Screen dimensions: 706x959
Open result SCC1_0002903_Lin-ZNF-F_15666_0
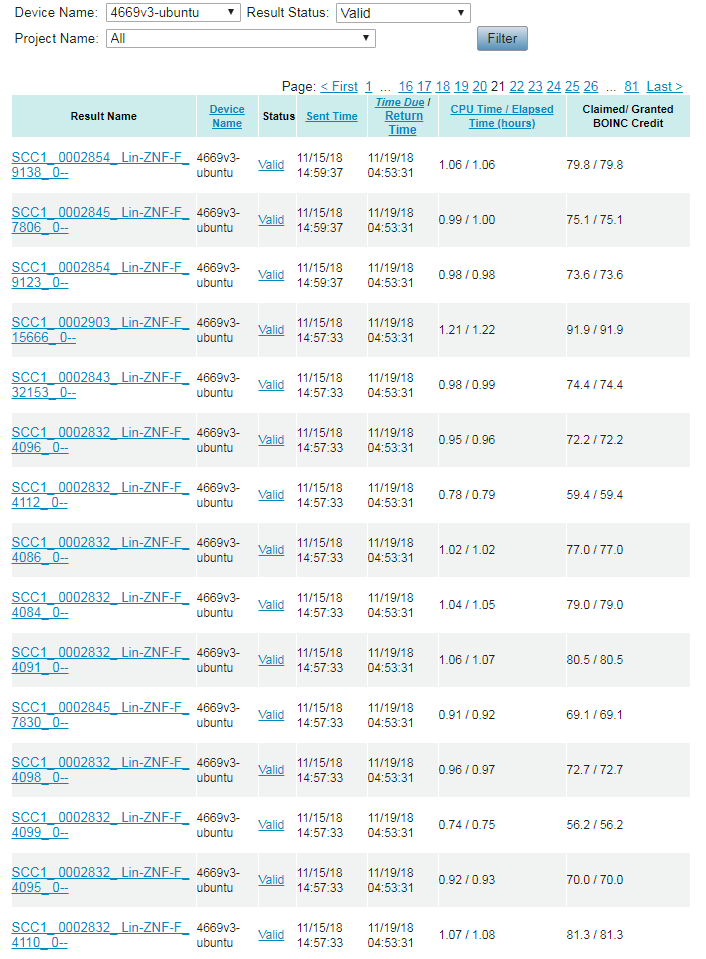click(x=100, y=329)
